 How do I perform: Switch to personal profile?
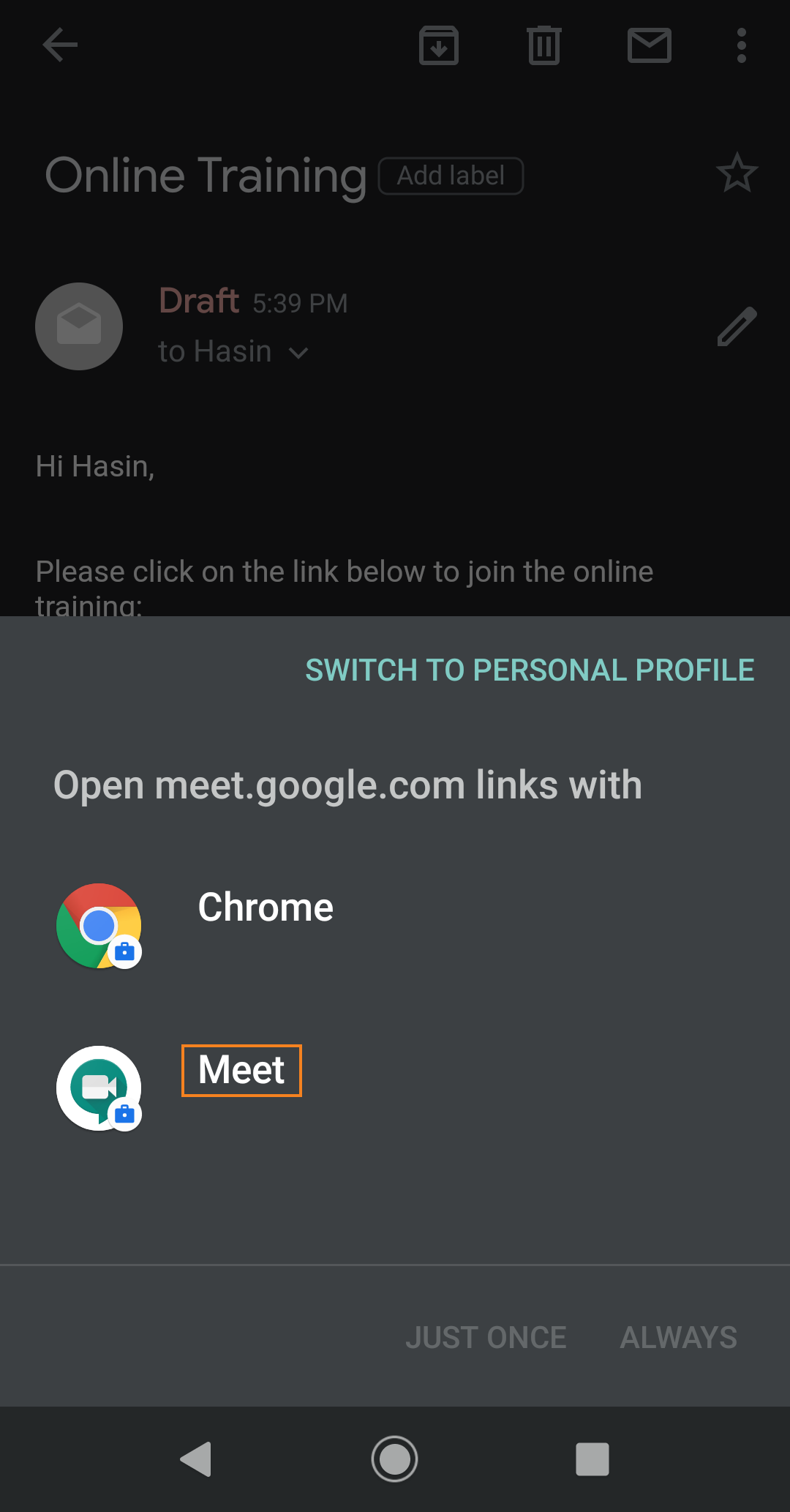coord(530,670)
